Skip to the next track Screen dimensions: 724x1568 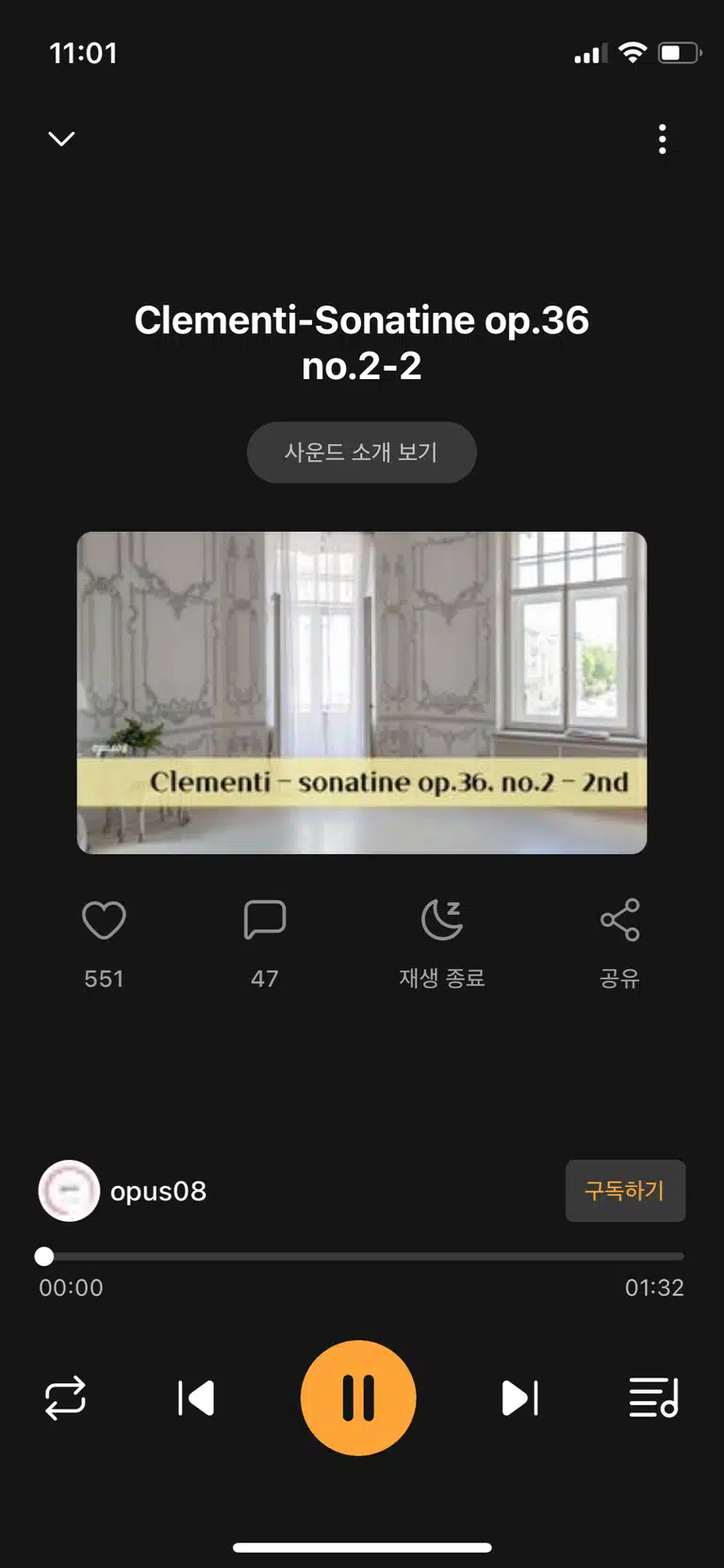coord(519,1398)
